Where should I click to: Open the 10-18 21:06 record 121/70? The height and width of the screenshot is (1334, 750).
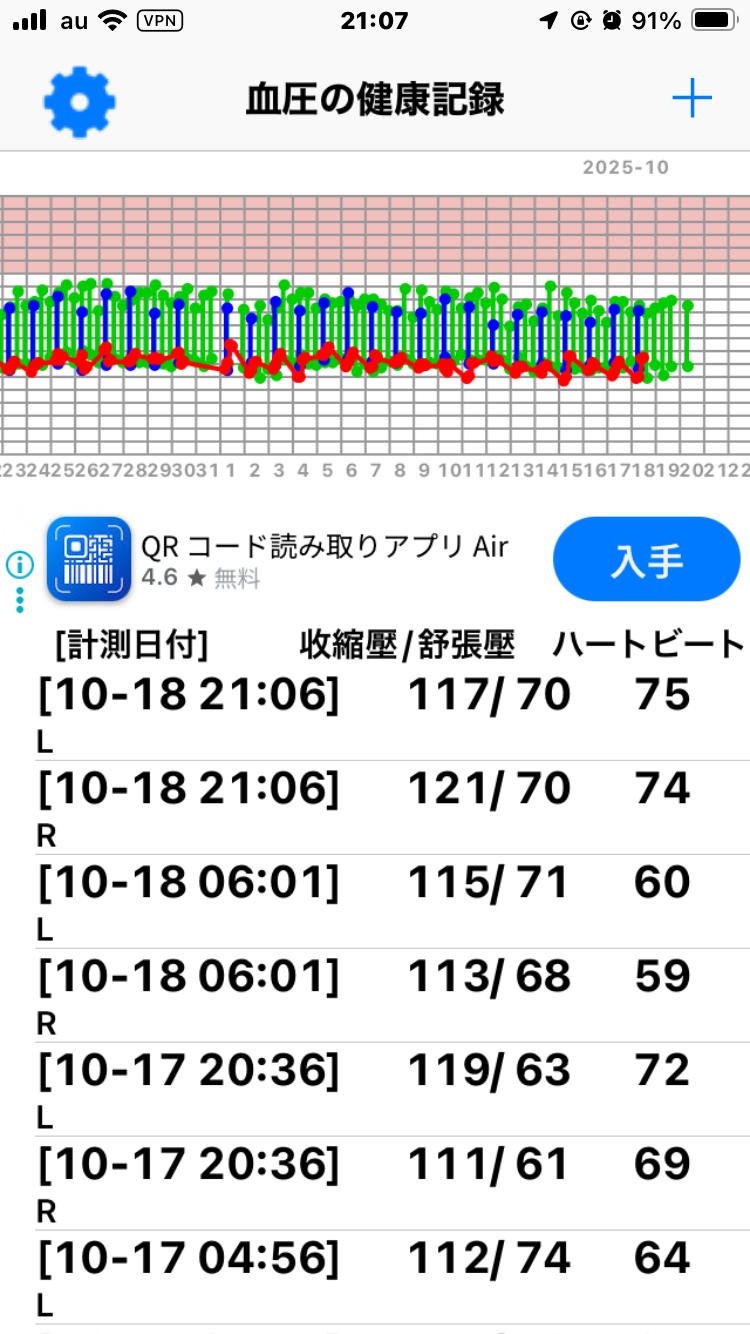pyautogui.click(x=375, y=806)
